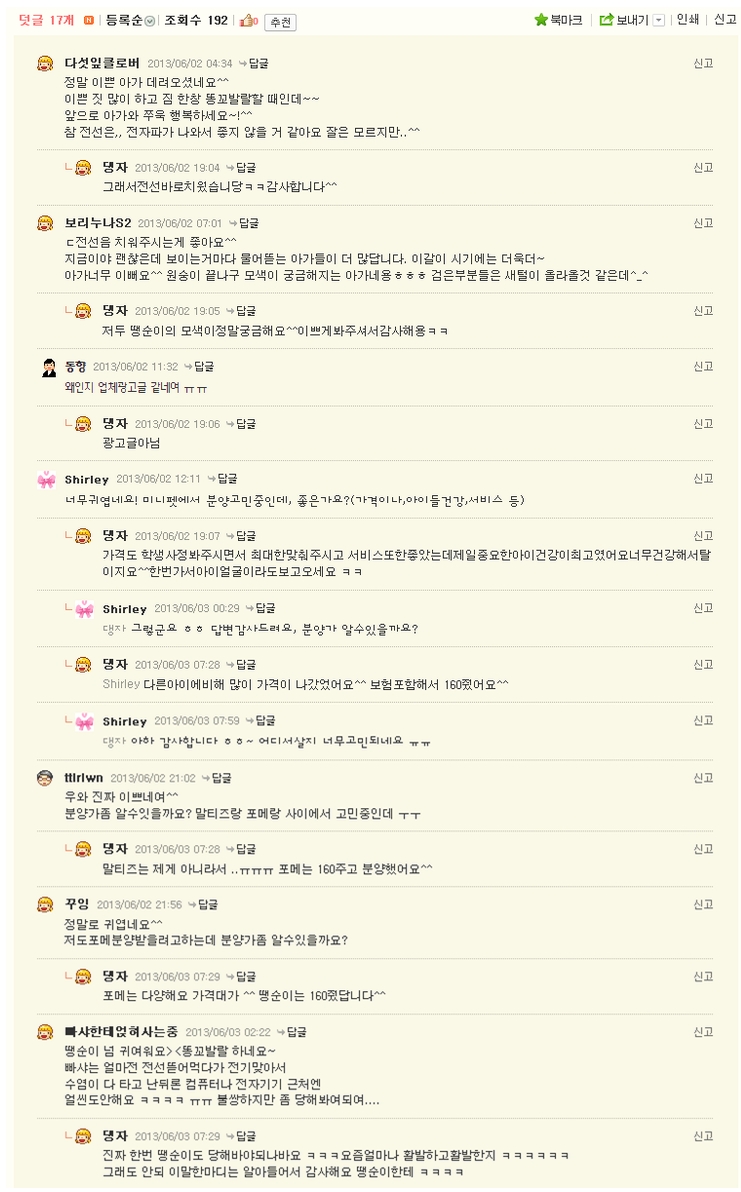Image resolution: width=741 pixels, height=1192 pixels.
Task: Report 동향's comment
Action: [x=703, y=367]
